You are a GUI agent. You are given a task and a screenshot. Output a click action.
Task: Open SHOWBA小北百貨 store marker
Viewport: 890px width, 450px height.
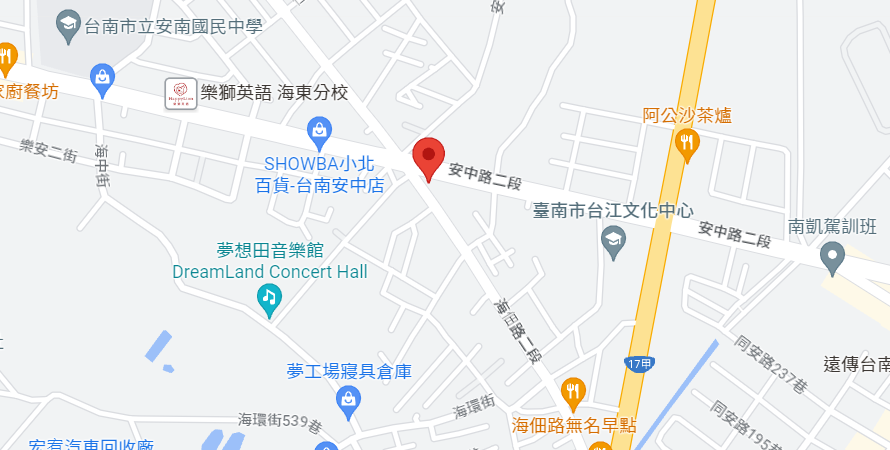[x=319, y=129]
